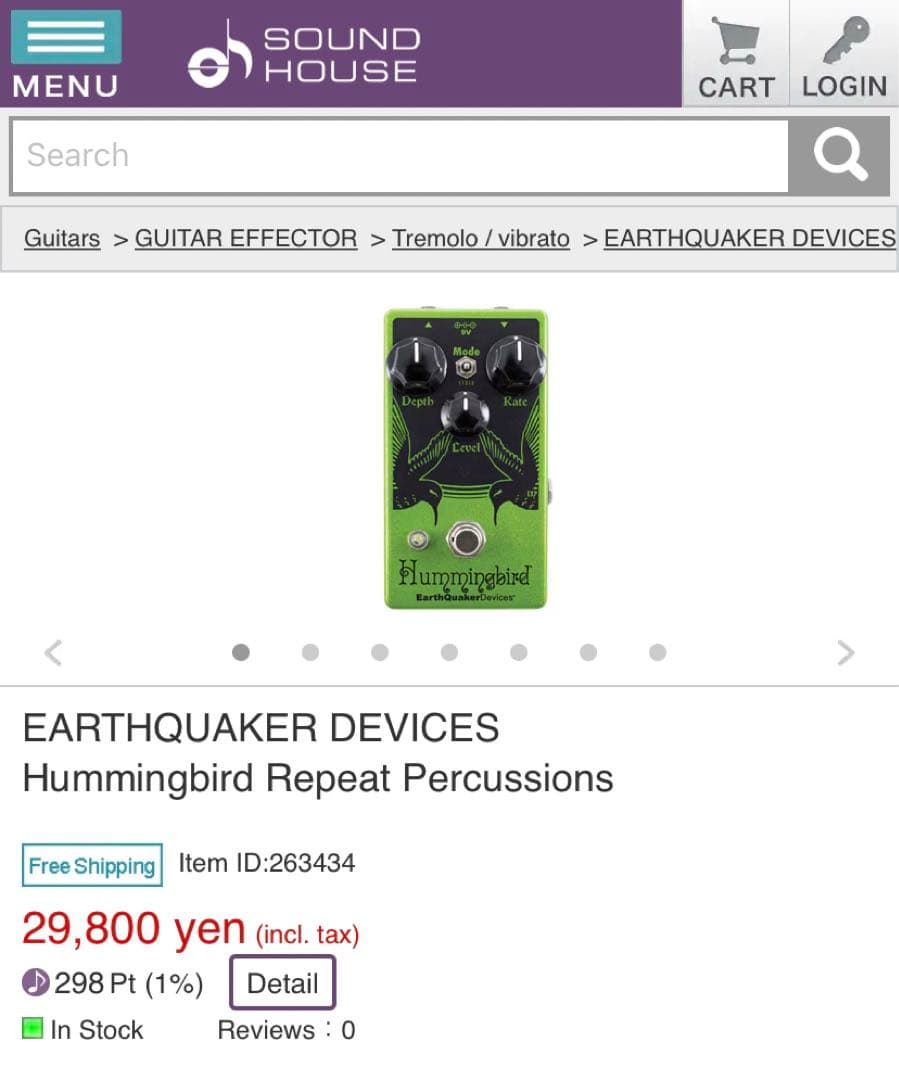Click the musical note points icon
899x1080 pixels.
(x=35, y=982)
